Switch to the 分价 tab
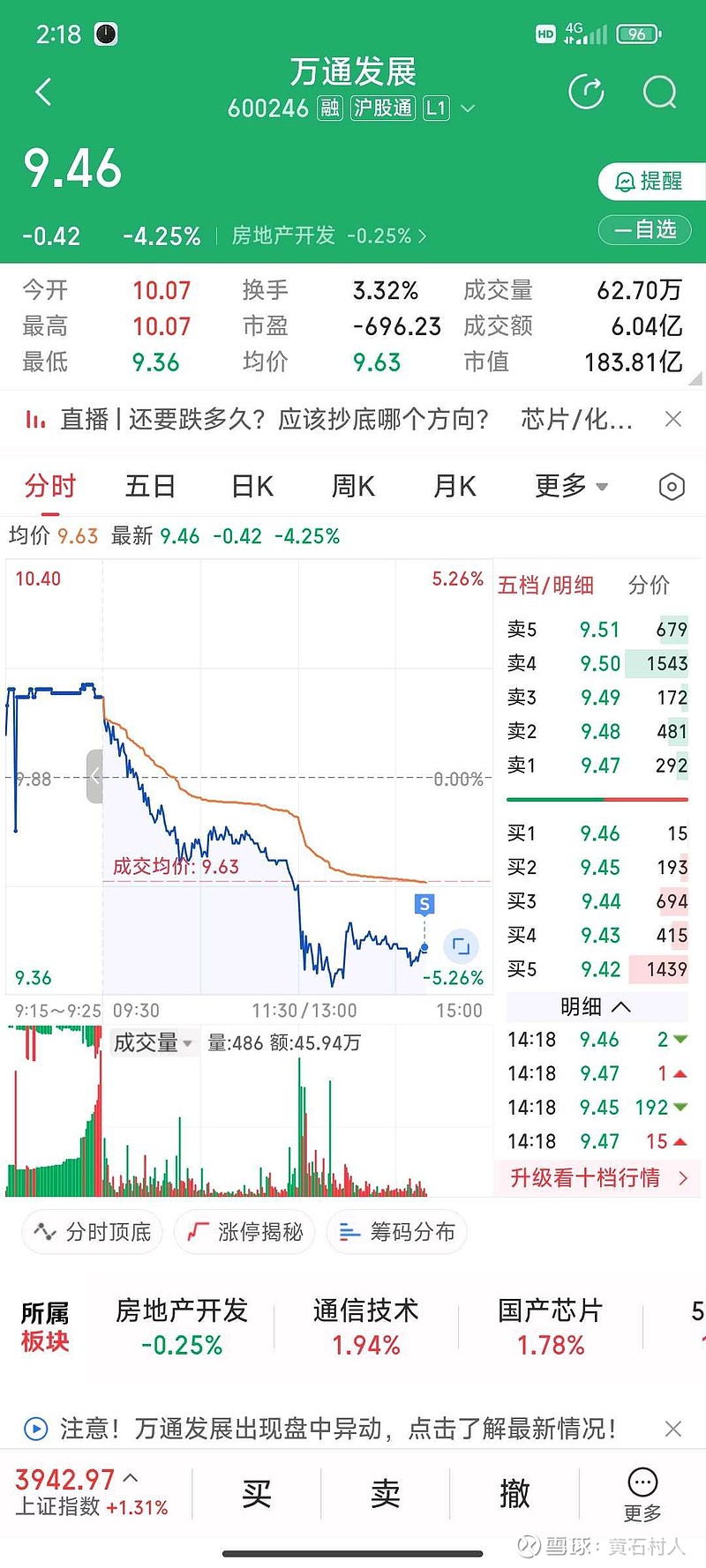 [649, 585]
